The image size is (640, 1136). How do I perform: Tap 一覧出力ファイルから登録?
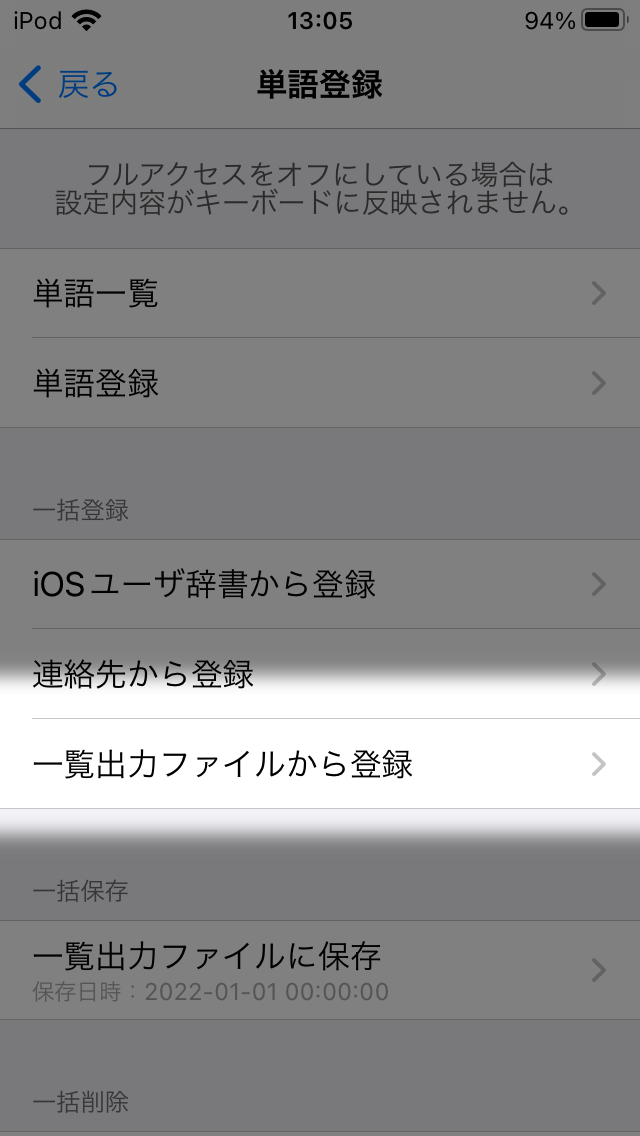[x=320, y=764]
